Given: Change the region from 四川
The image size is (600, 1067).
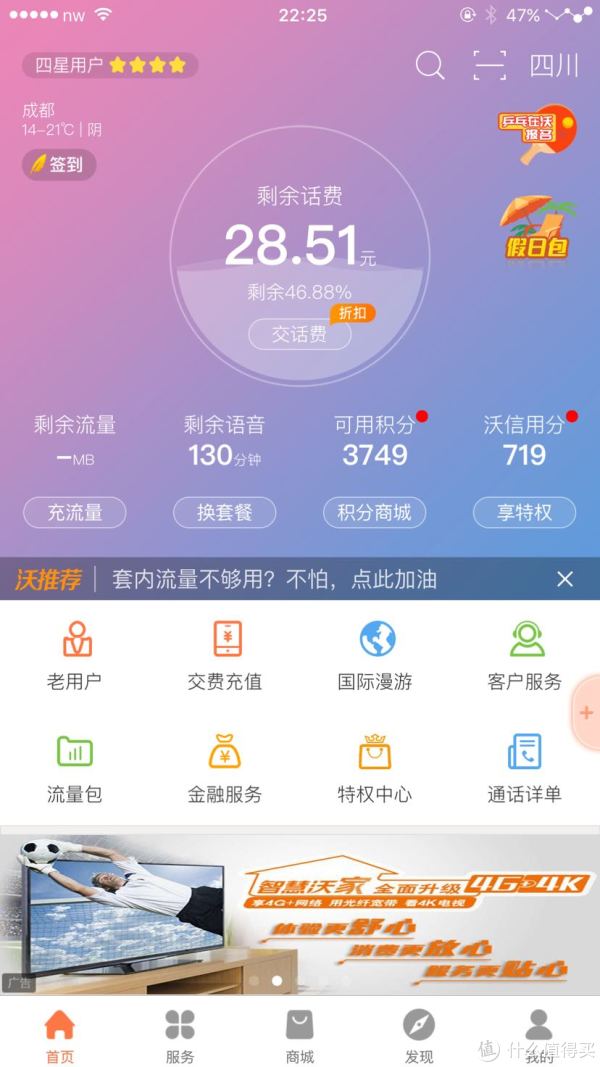Looking at the screenshot, I should point(554,66).
